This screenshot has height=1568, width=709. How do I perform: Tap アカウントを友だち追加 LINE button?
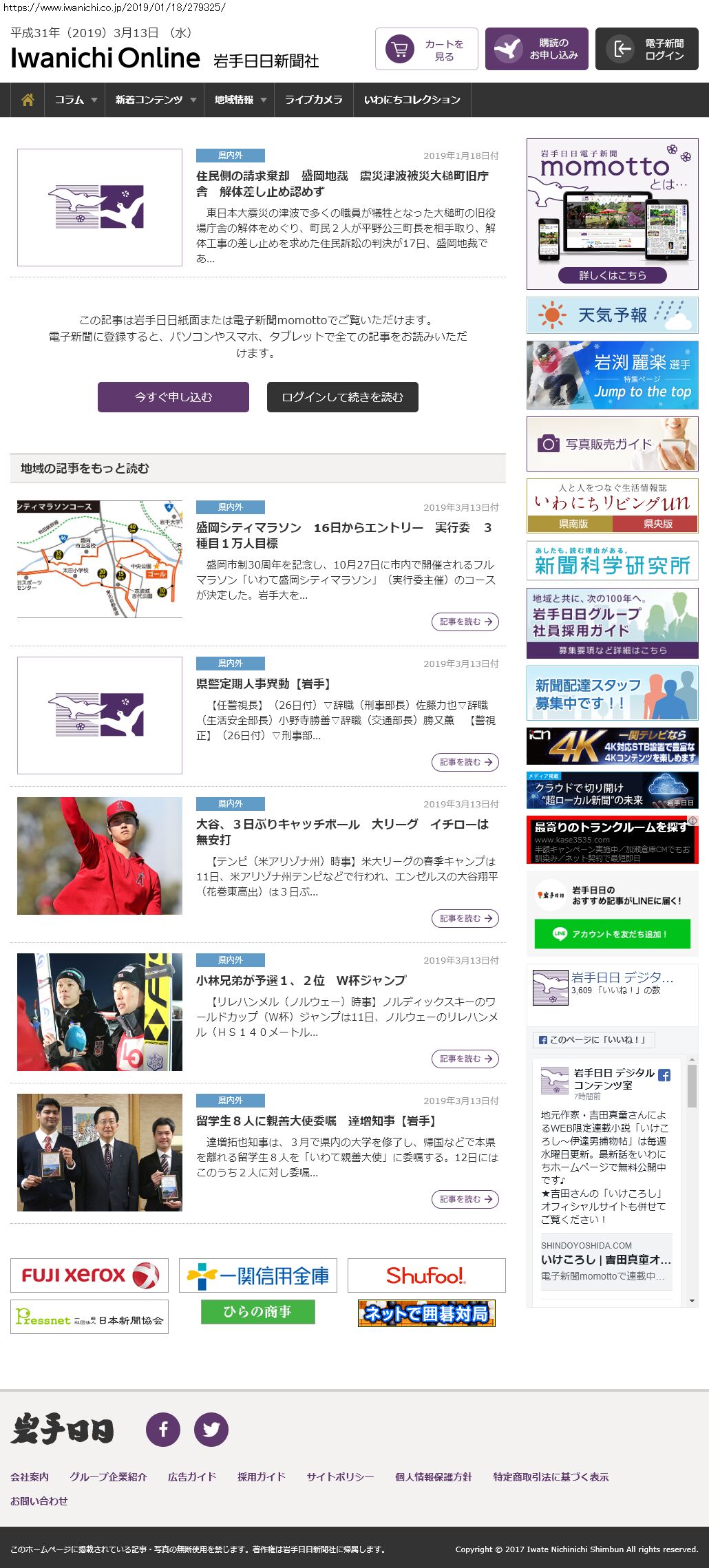[613, 934]
